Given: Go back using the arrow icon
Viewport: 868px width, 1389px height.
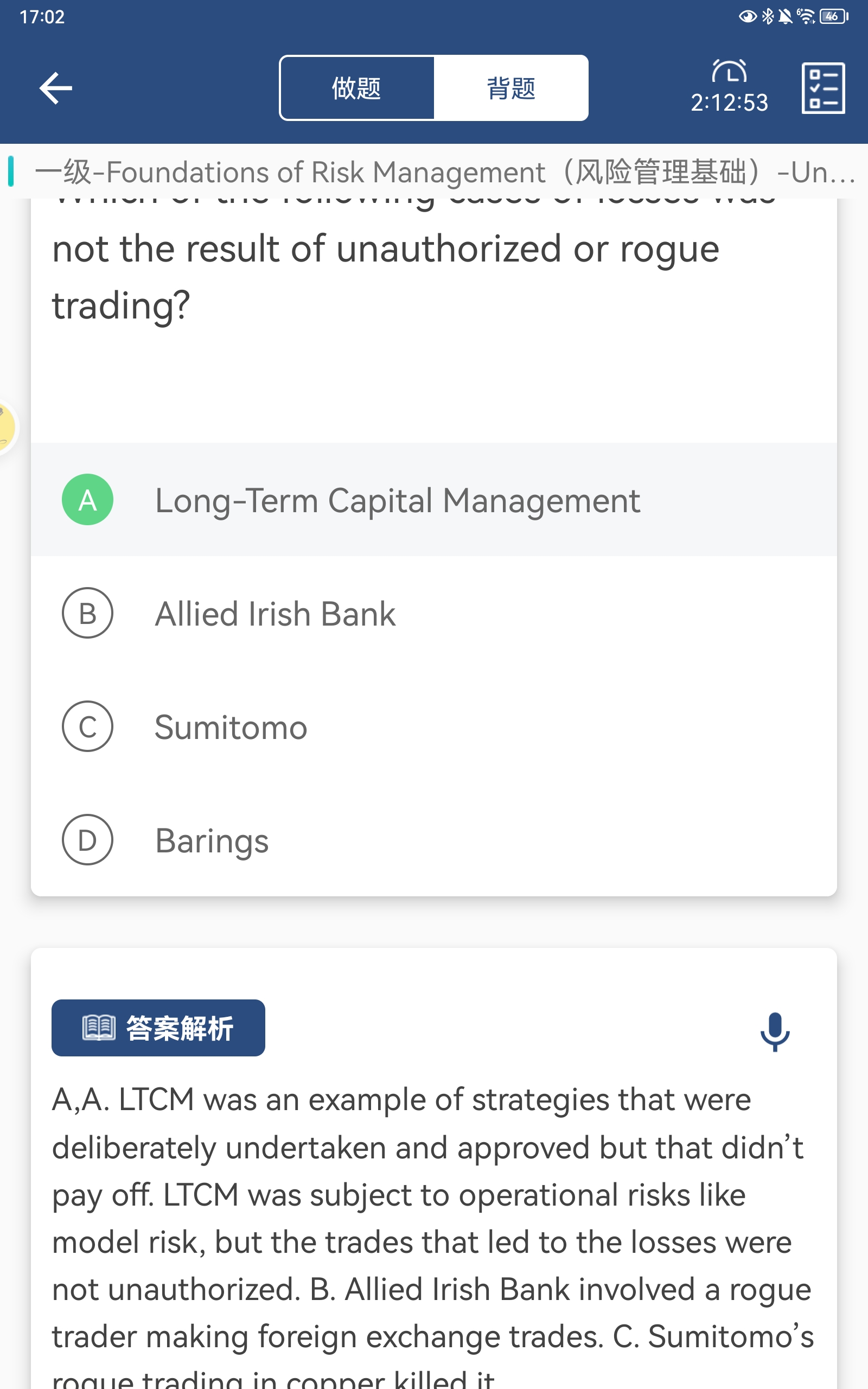Looking at the screenshot, I should point(56,88).
